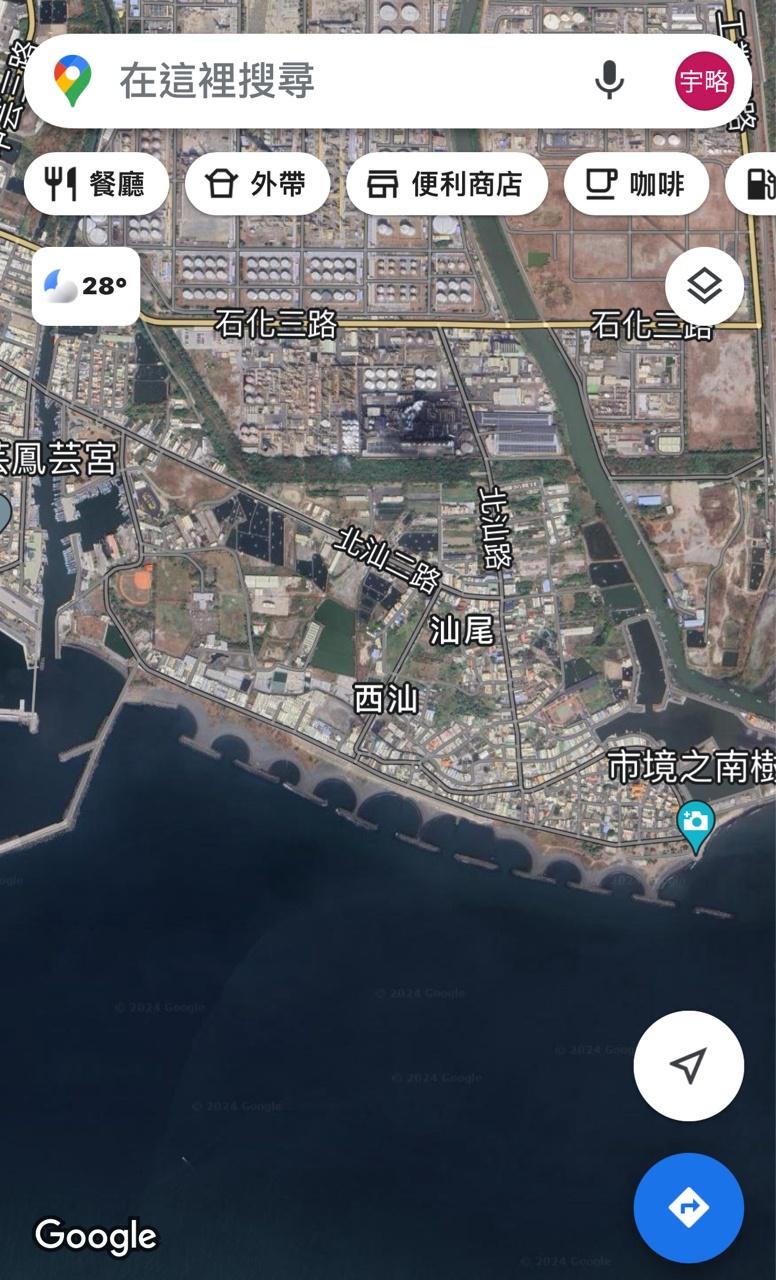Open the 市境之南 photo spot marker
This screenshot has width=776, height=1280.
[695, 824]
